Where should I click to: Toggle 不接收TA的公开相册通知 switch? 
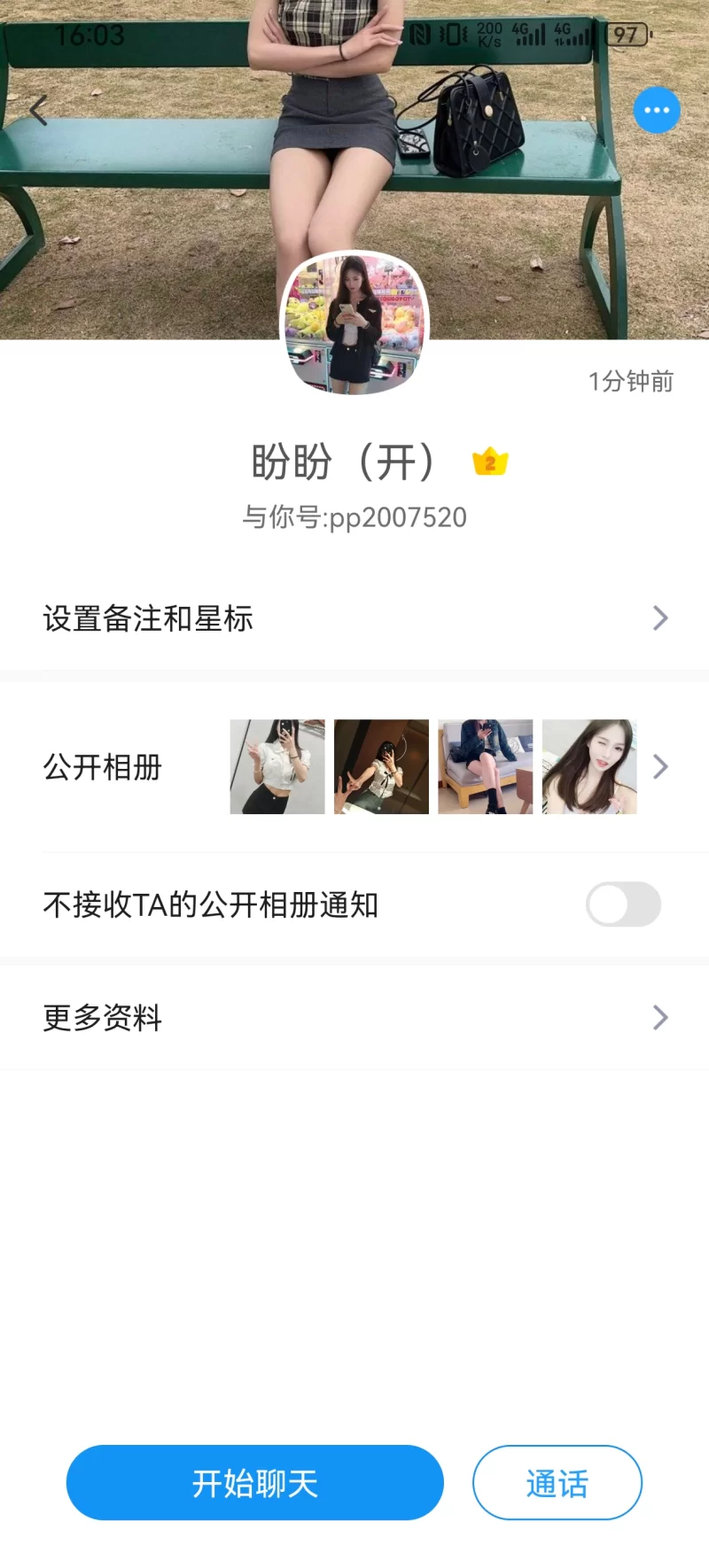click(x=623, y=904)
